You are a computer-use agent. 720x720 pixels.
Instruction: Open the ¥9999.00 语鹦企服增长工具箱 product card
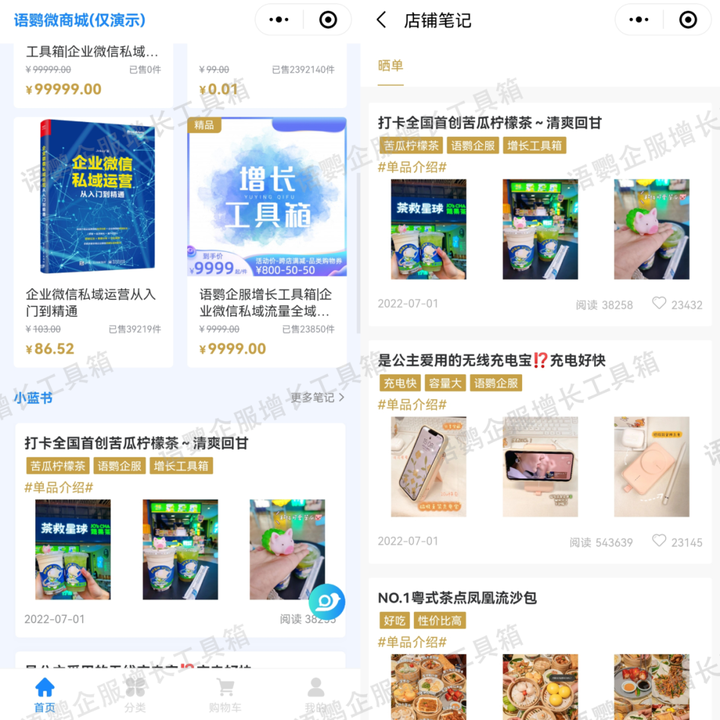pyautogui.click(x=266, y=240)
